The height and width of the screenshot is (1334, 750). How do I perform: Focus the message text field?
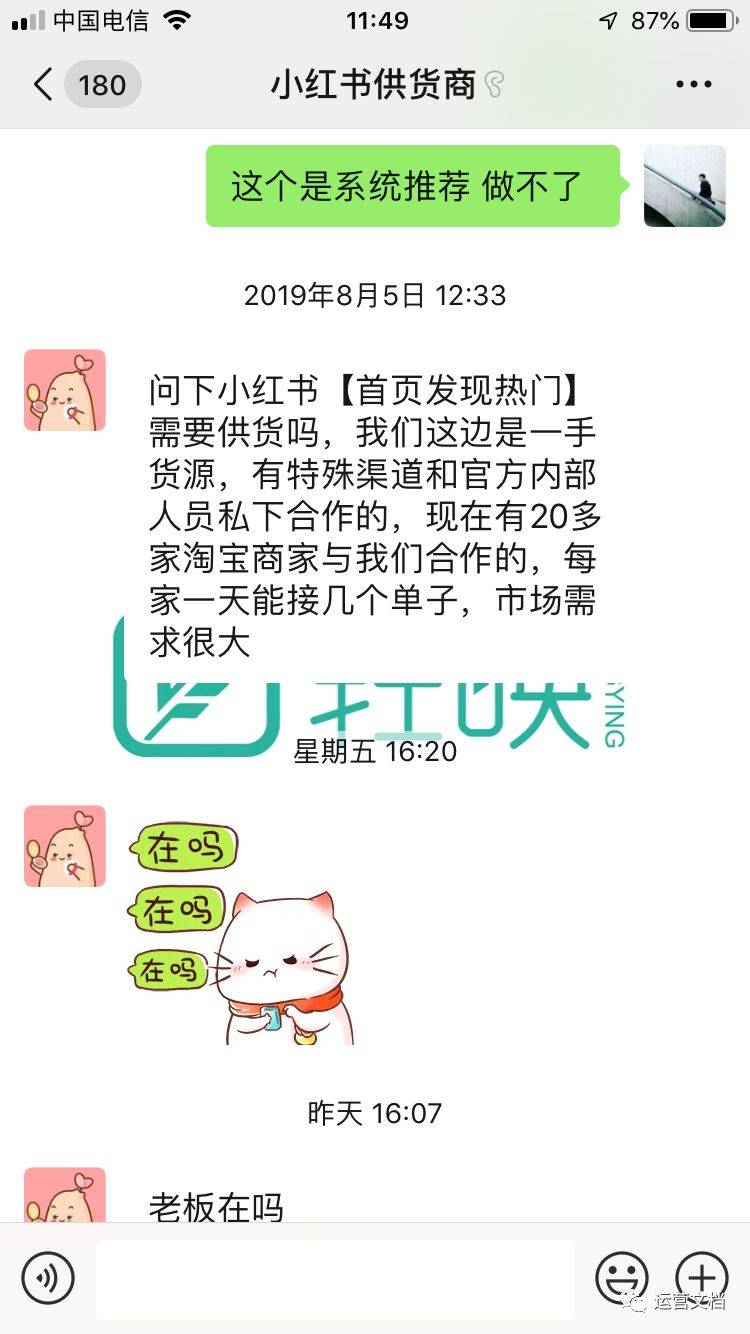[x=335, y=1279]
